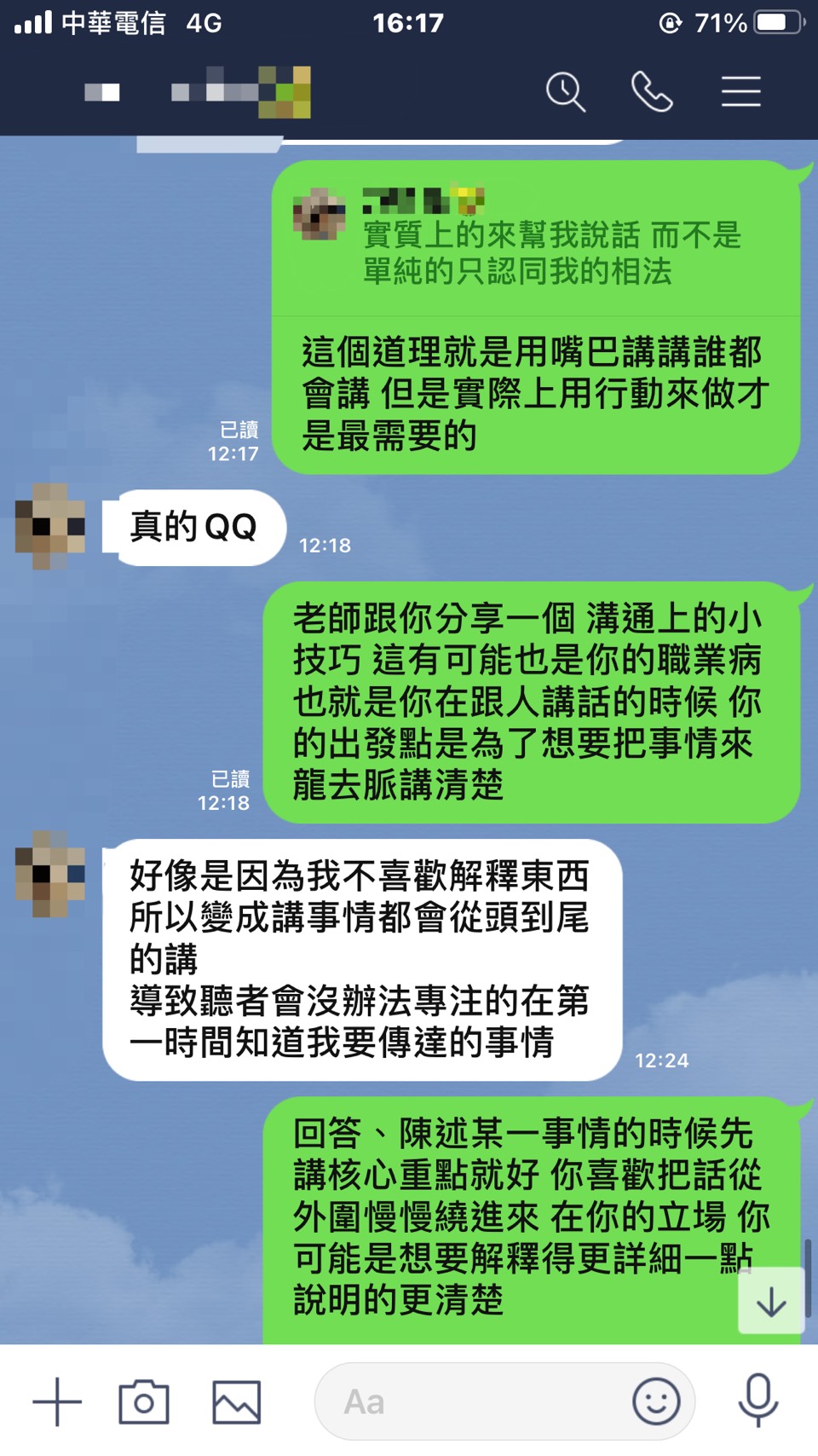Image resolution: width=818 pixels, height=1456 pixels.
Task: Open the emoji sticker picker
Action: coord(656,1401)
